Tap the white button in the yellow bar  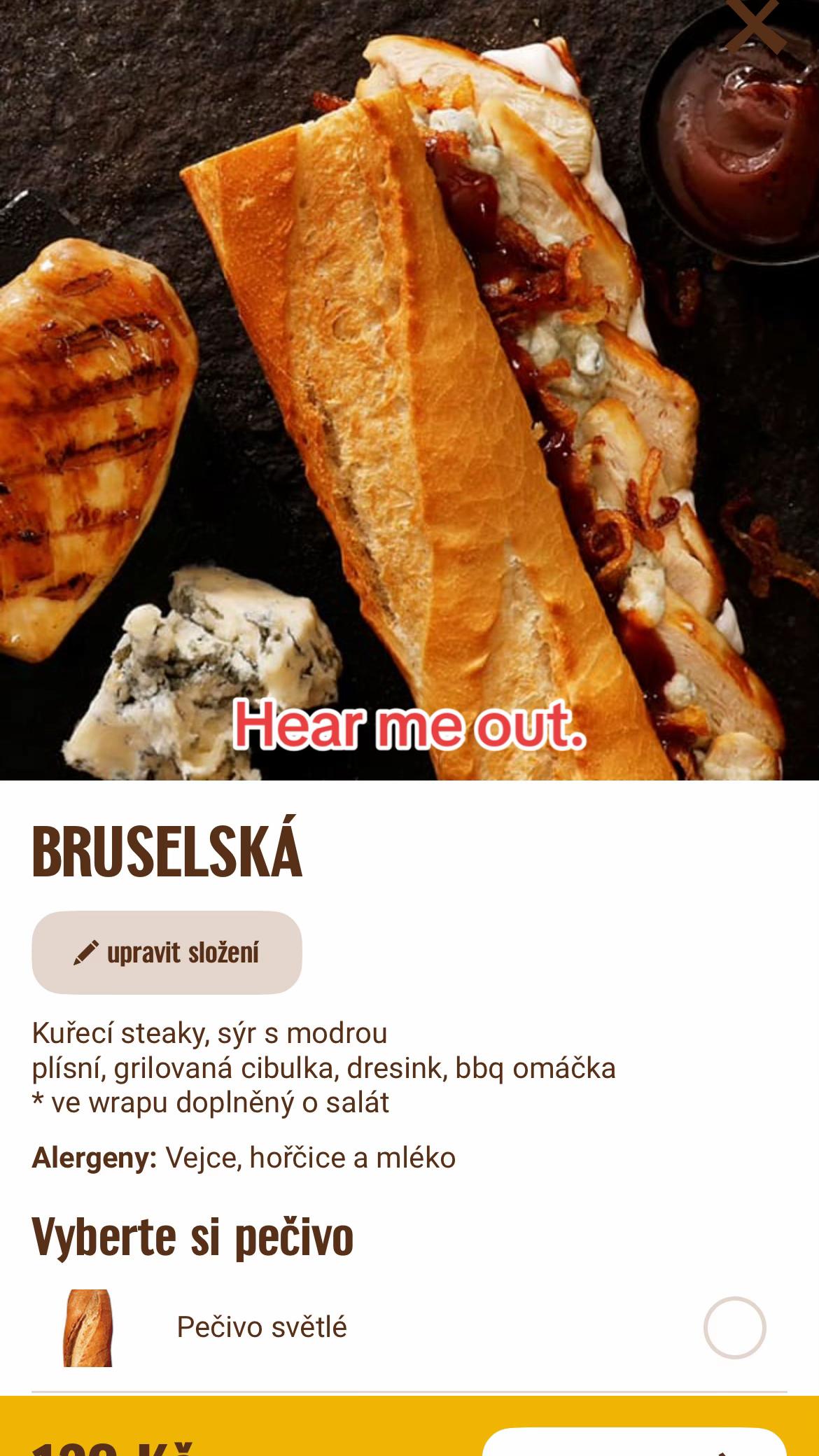coord(634,1441)
